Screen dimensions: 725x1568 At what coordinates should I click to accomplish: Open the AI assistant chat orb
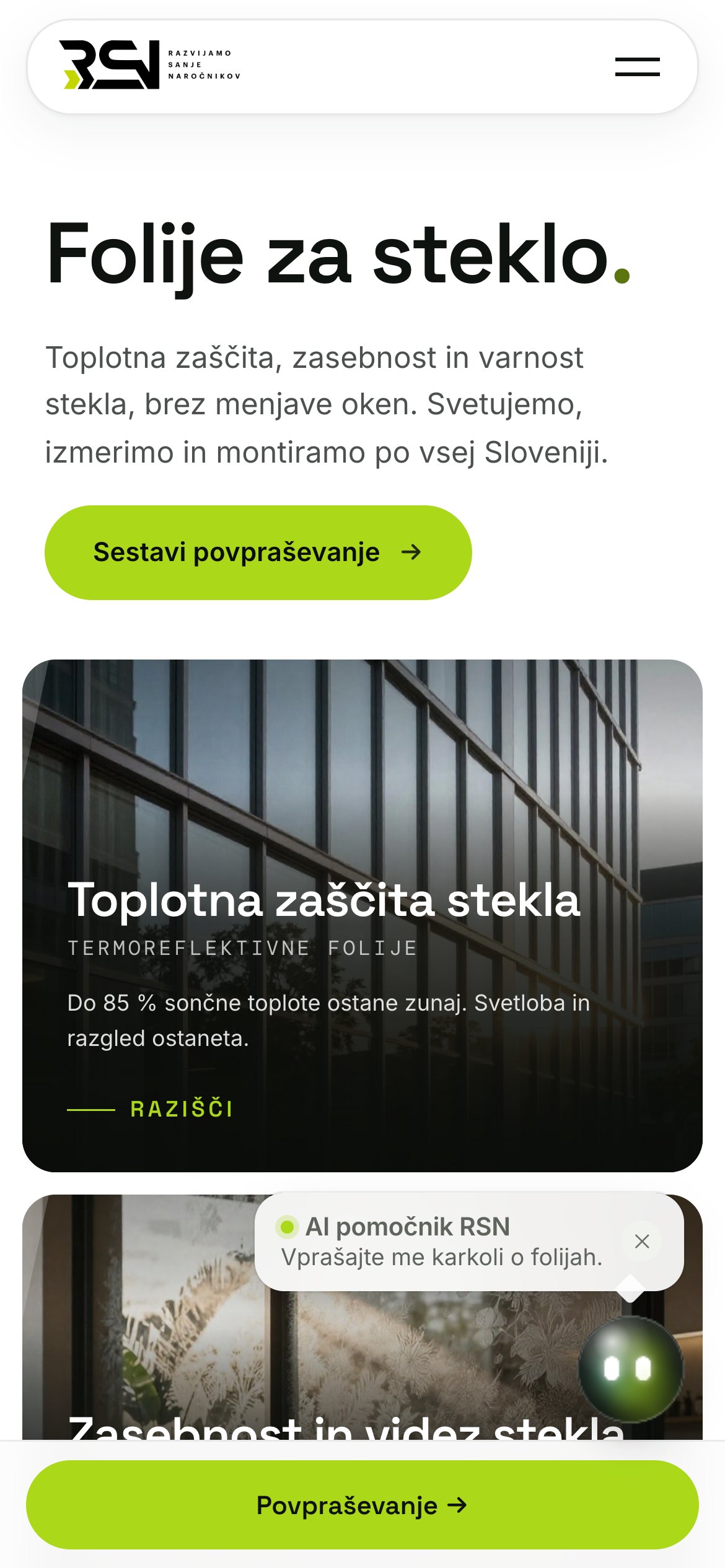tap(630, 1369)
